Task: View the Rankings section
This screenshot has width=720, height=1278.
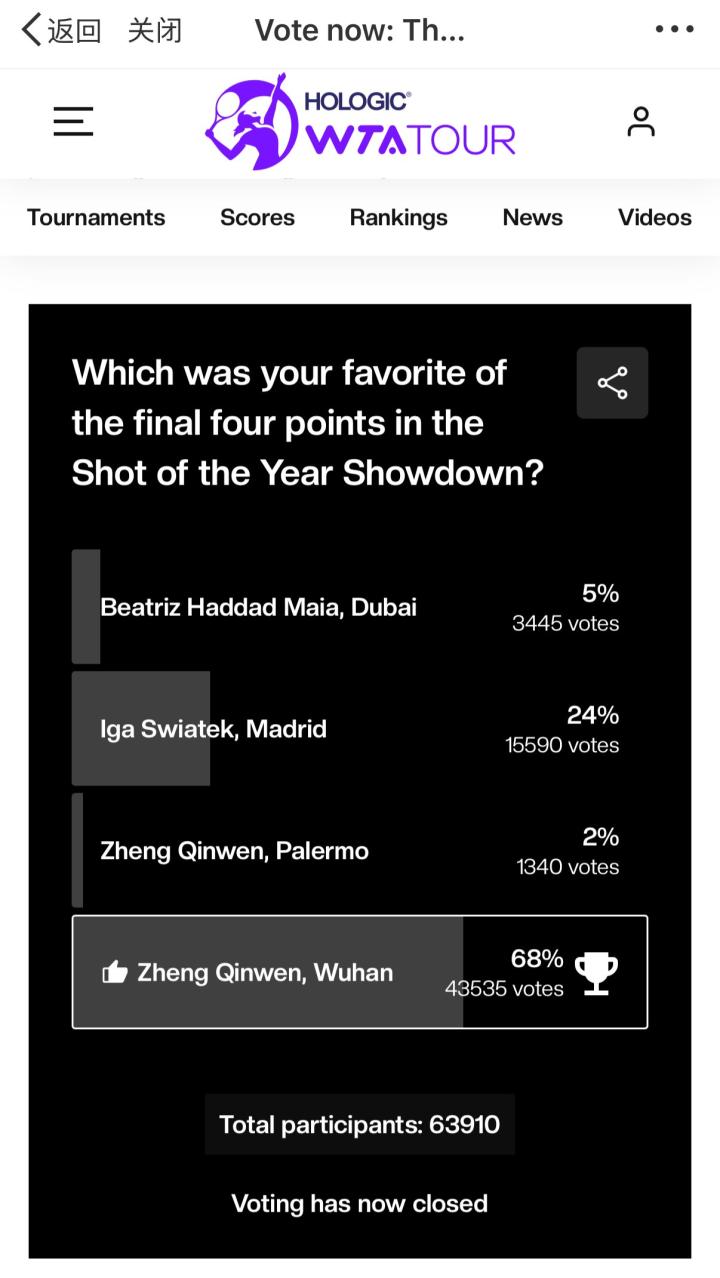Action: pyautogui.click(x=398, y=217)
